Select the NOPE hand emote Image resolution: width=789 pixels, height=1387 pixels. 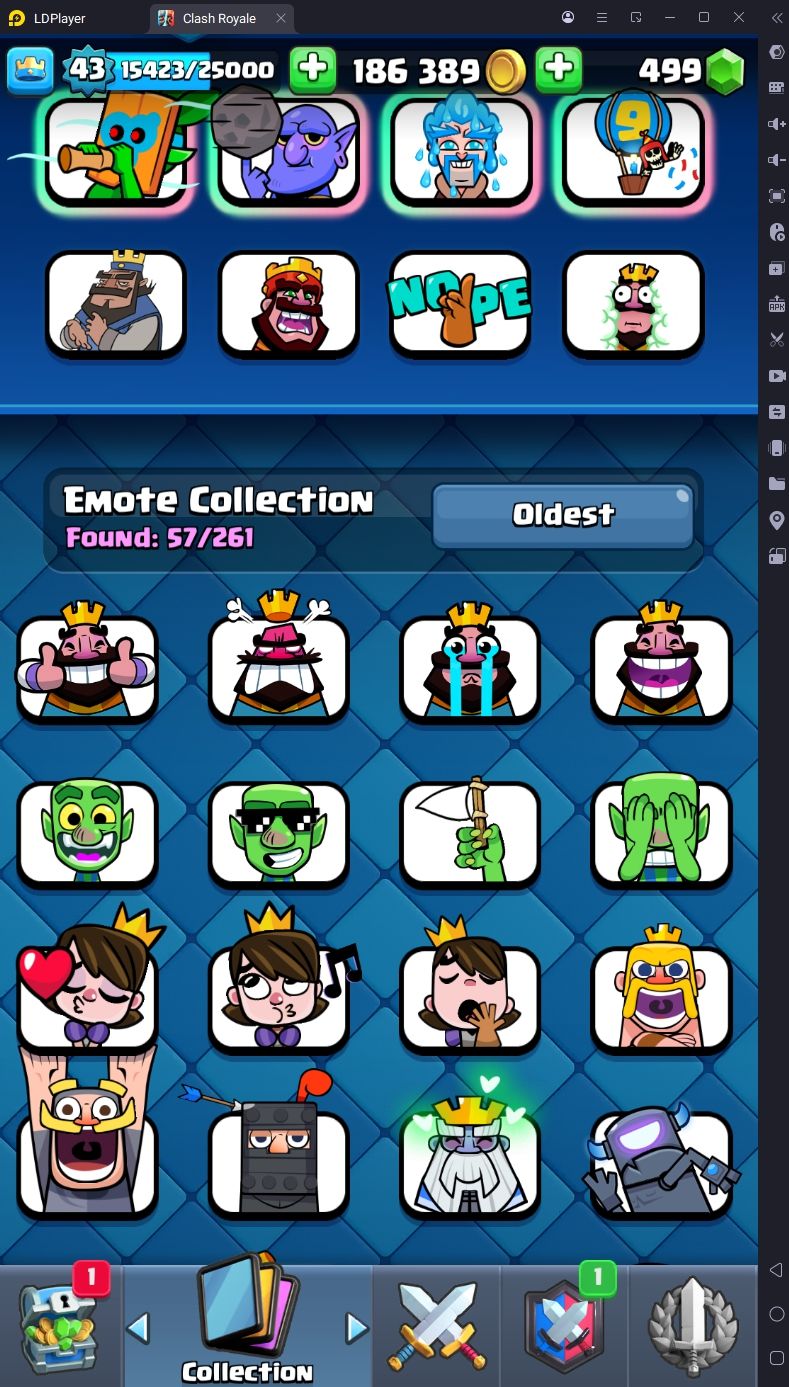point(460,303)
